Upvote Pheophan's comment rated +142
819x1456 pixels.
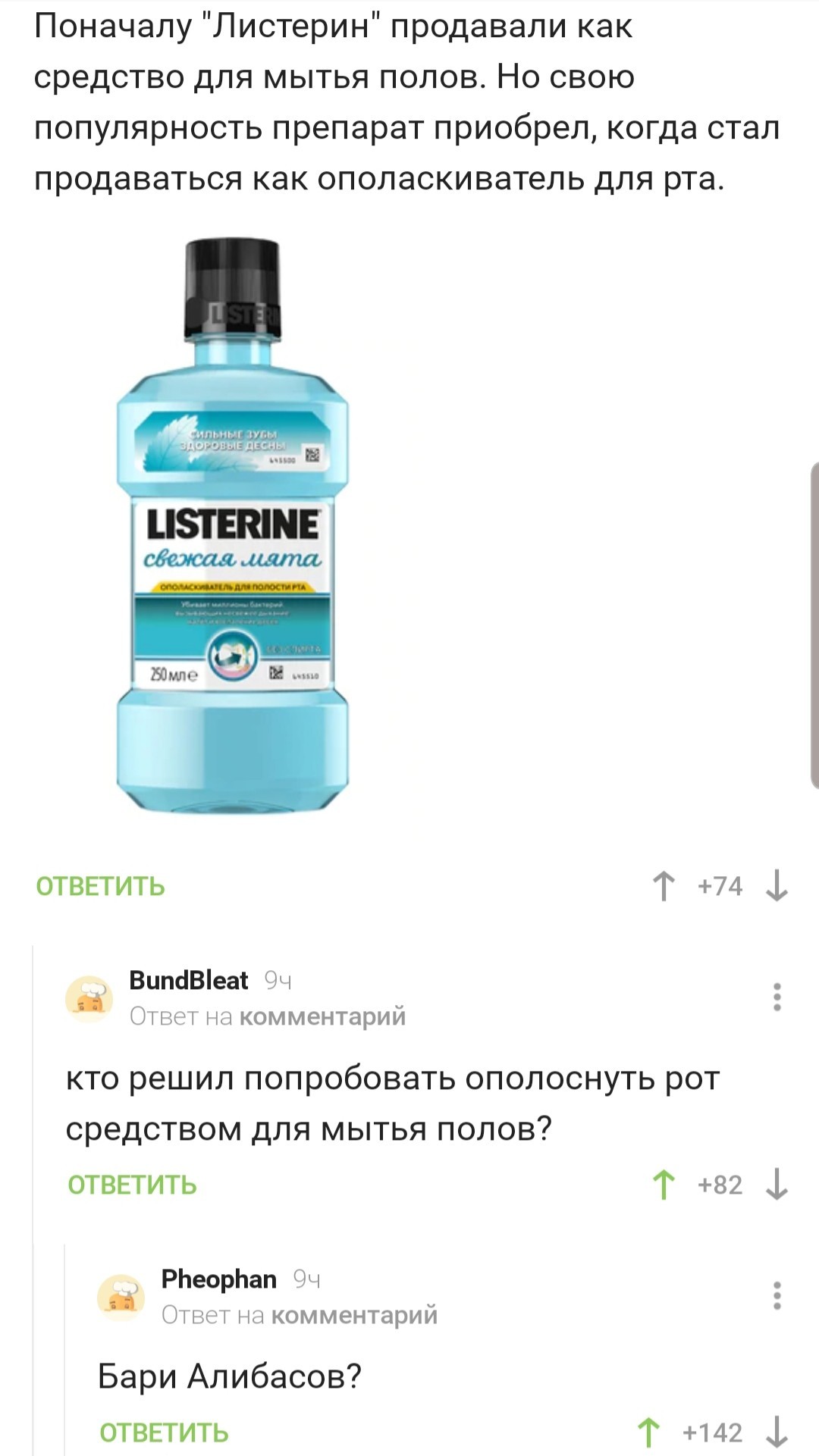point(648,1433)
